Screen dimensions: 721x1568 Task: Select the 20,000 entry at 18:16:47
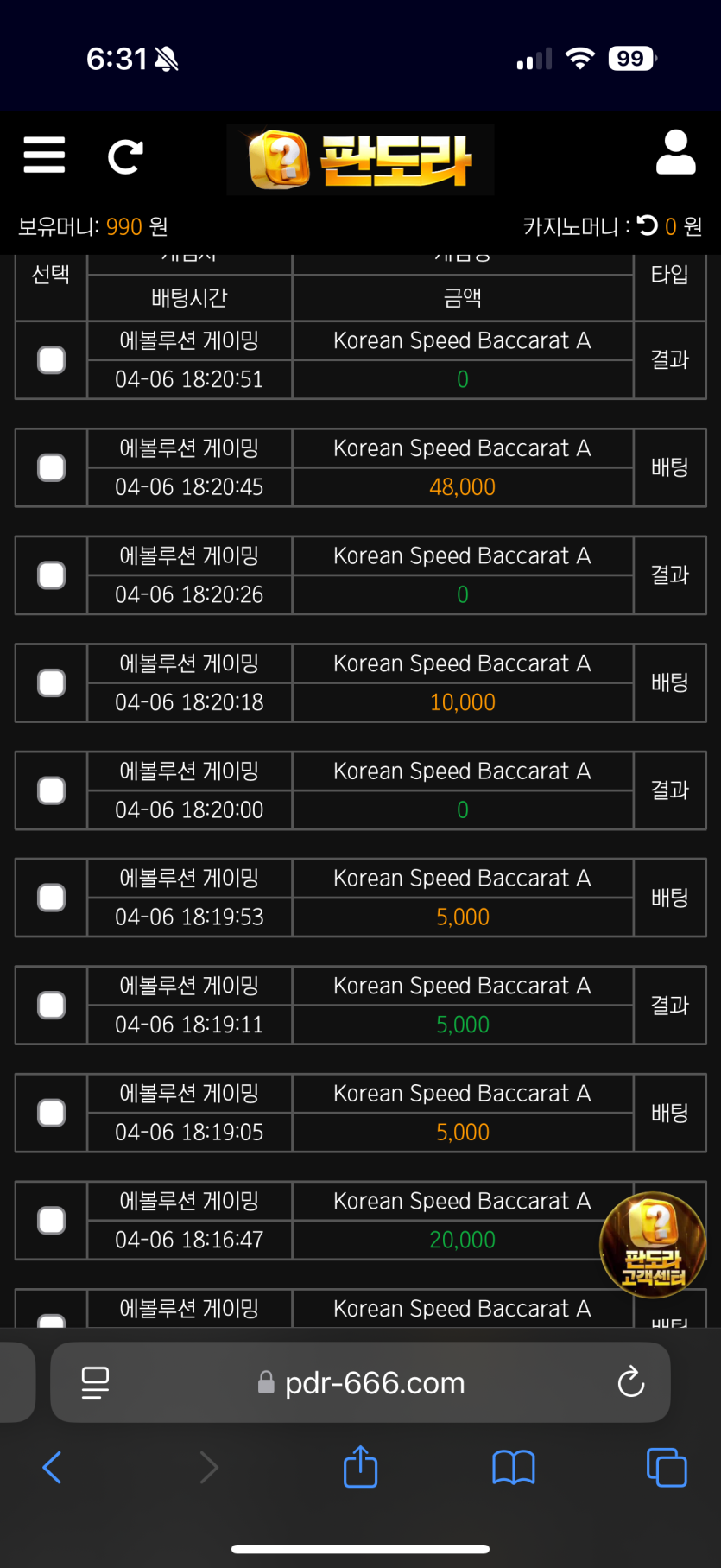(x=52, y=1221)
